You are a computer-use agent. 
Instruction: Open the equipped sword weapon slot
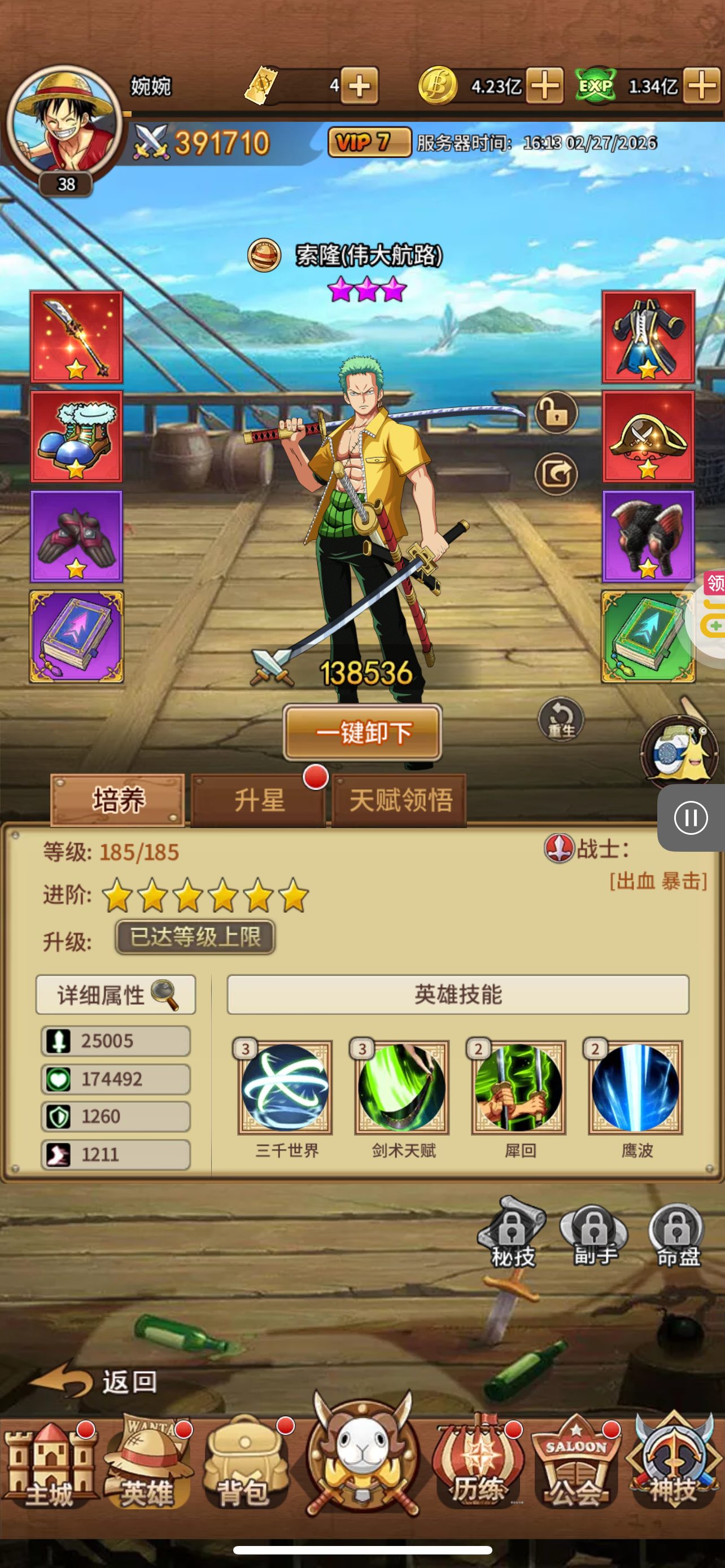point(77,336)
